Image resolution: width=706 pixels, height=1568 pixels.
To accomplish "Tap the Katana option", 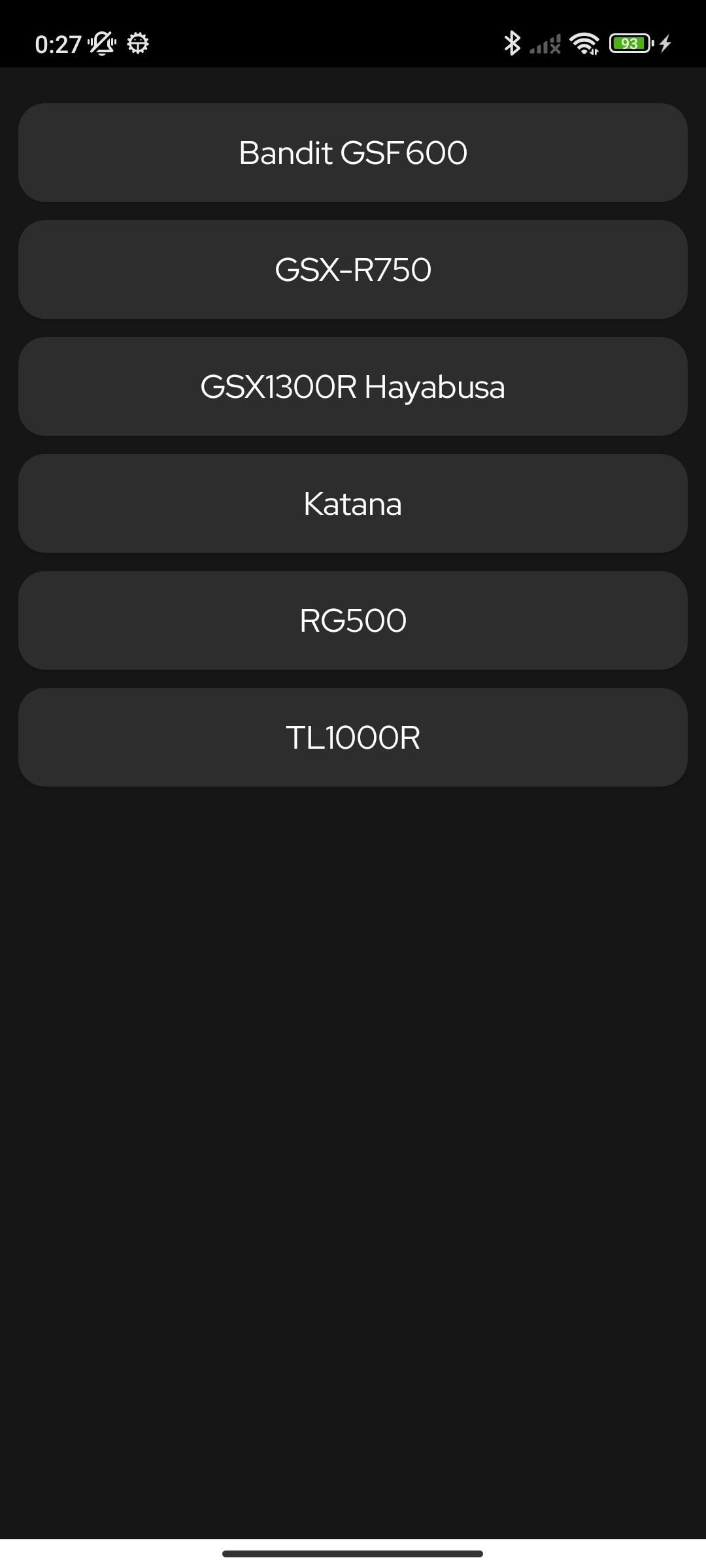I will (x=353, y=503).
